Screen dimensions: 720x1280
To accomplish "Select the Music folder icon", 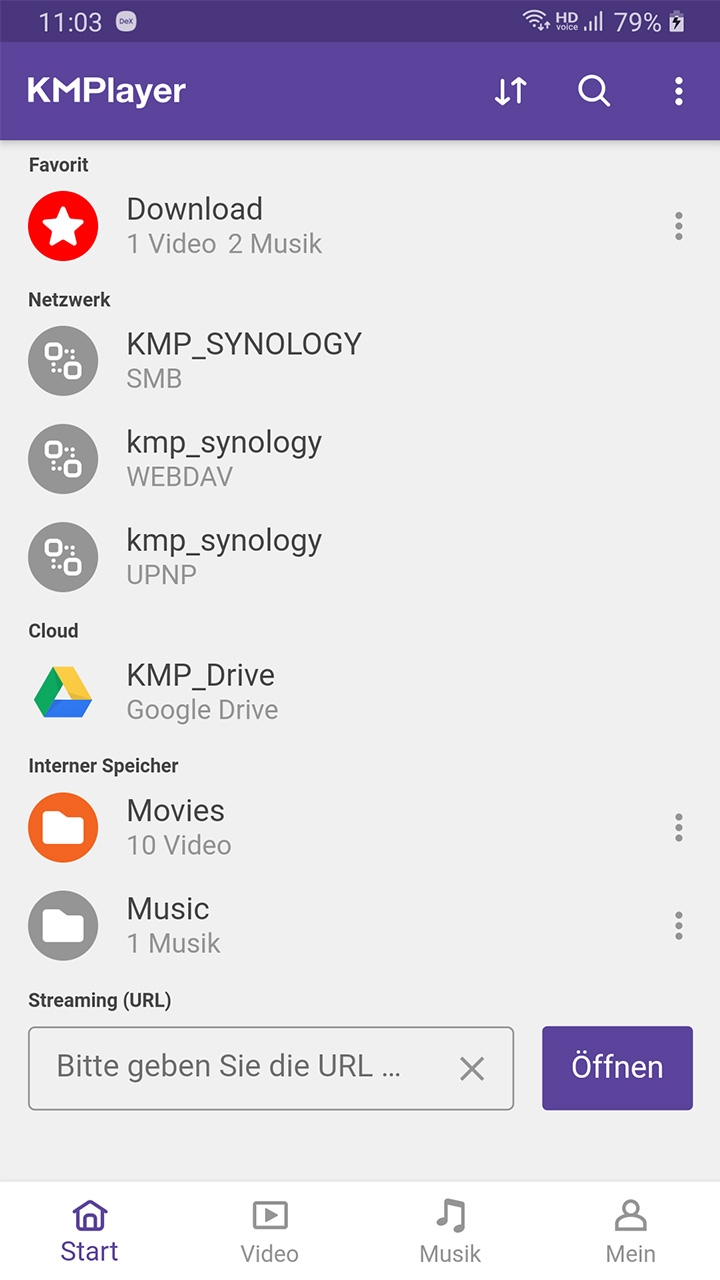I will (x=63, y=925).
